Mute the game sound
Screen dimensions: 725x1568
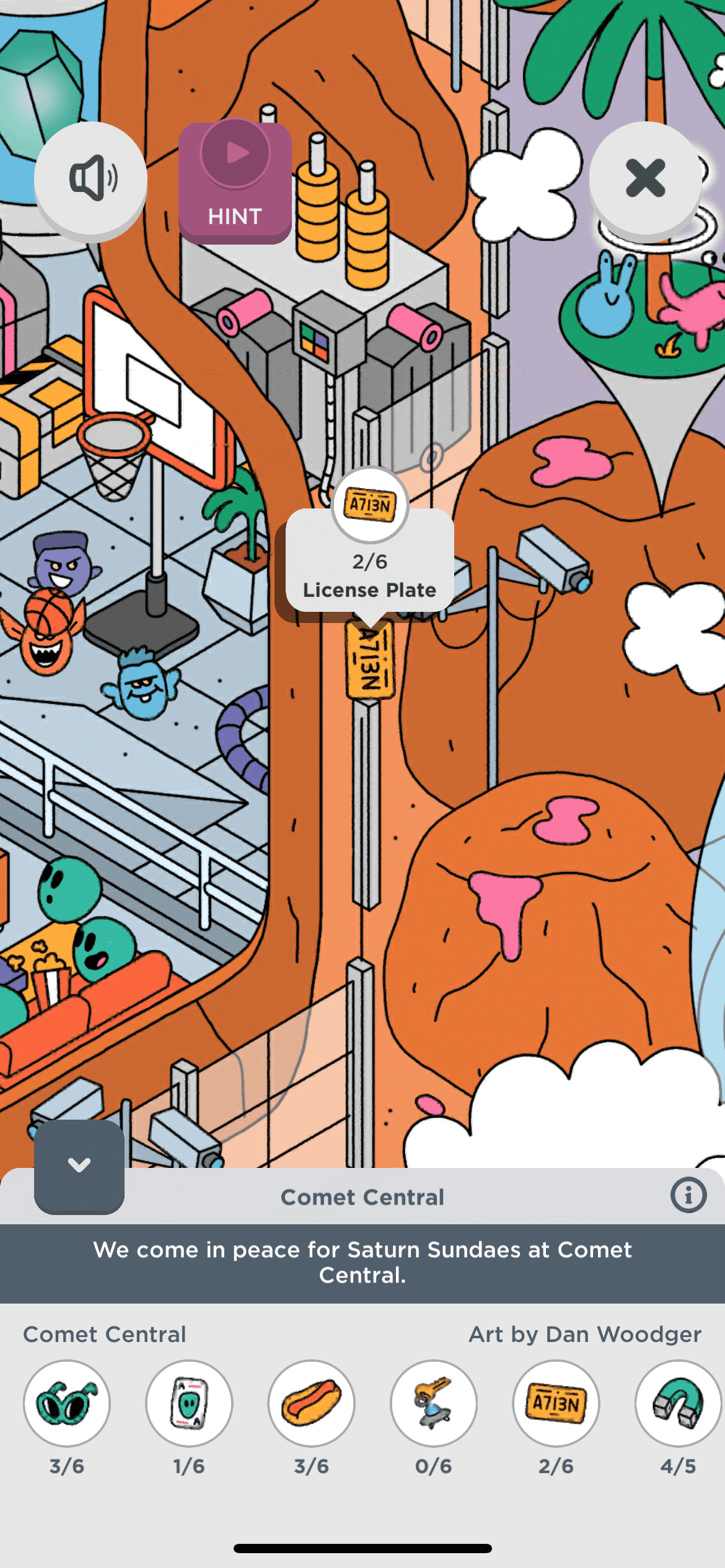click(90, 178)
